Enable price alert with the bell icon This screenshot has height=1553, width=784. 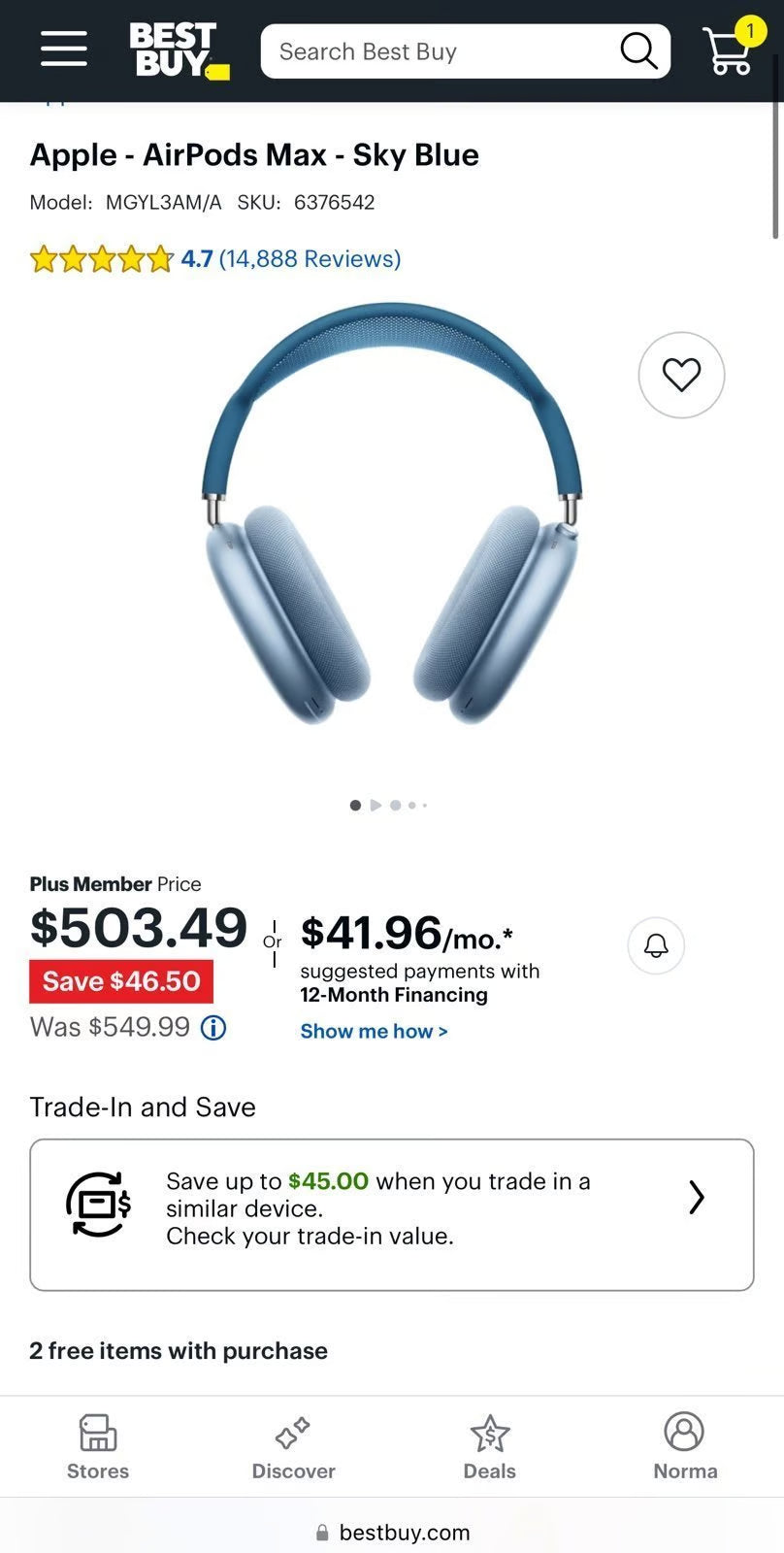[x=655, y=946]
